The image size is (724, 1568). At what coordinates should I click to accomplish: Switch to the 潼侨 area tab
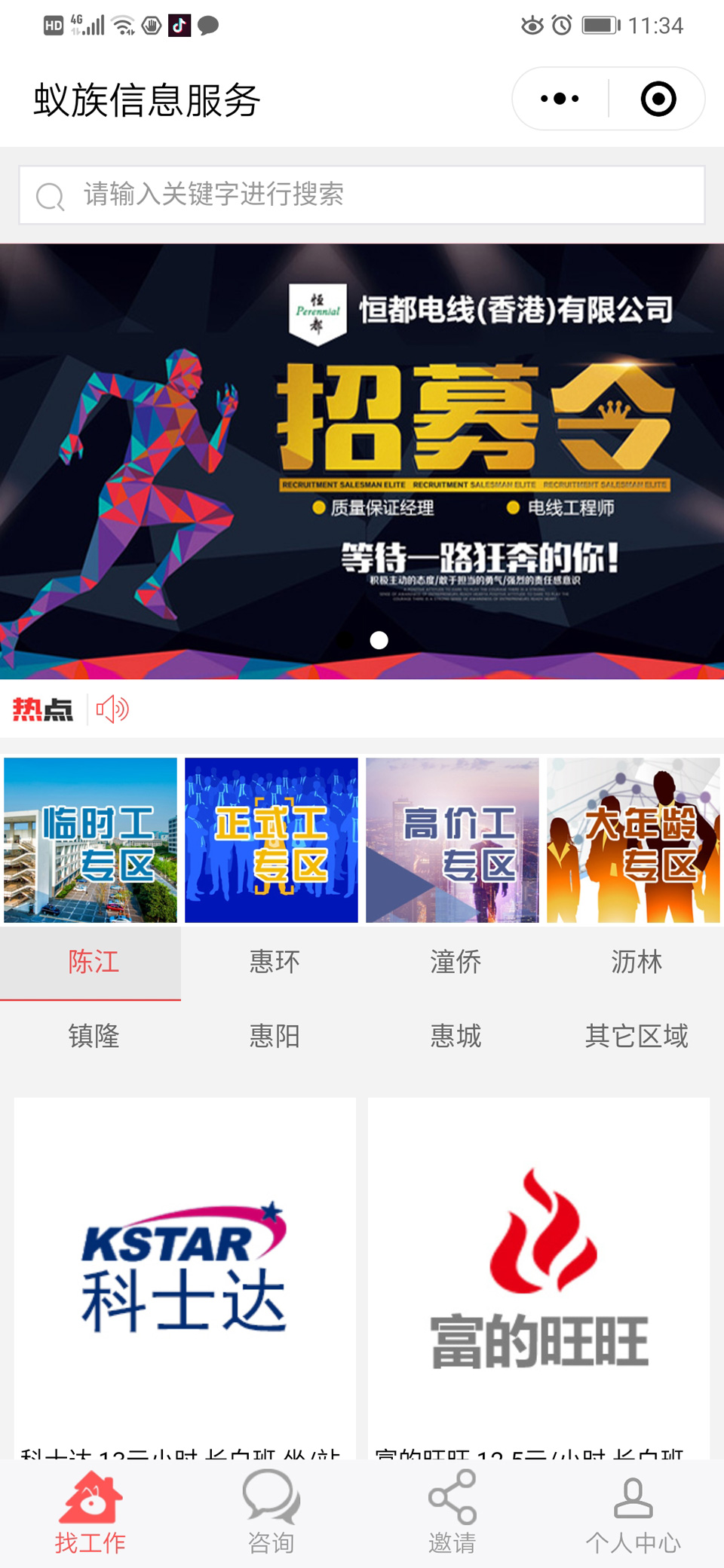tap(455, 963)
